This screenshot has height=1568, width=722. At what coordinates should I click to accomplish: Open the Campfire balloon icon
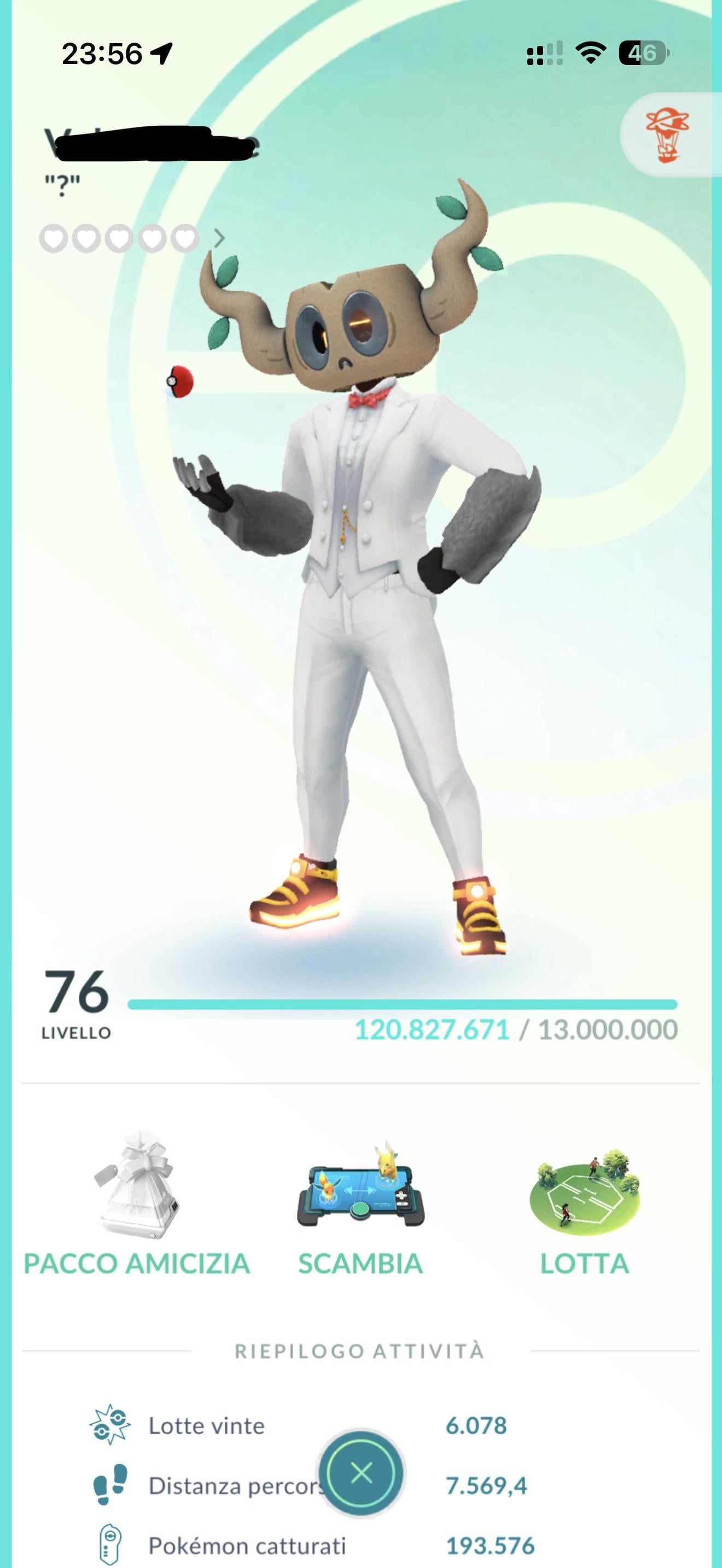point(667,136)
